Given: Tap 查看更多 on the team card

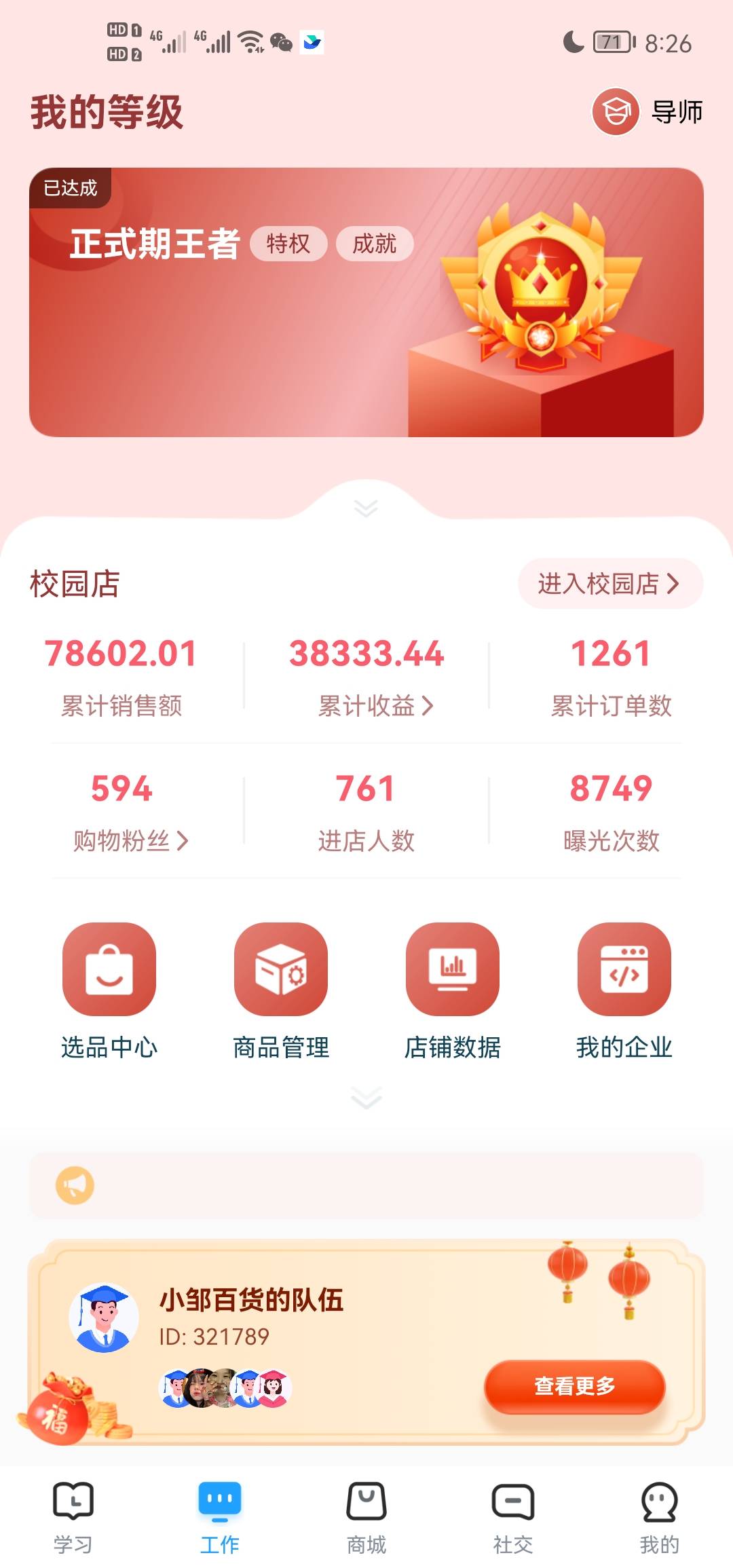Looking at the screenshot, I should (x=574, y=1385).
